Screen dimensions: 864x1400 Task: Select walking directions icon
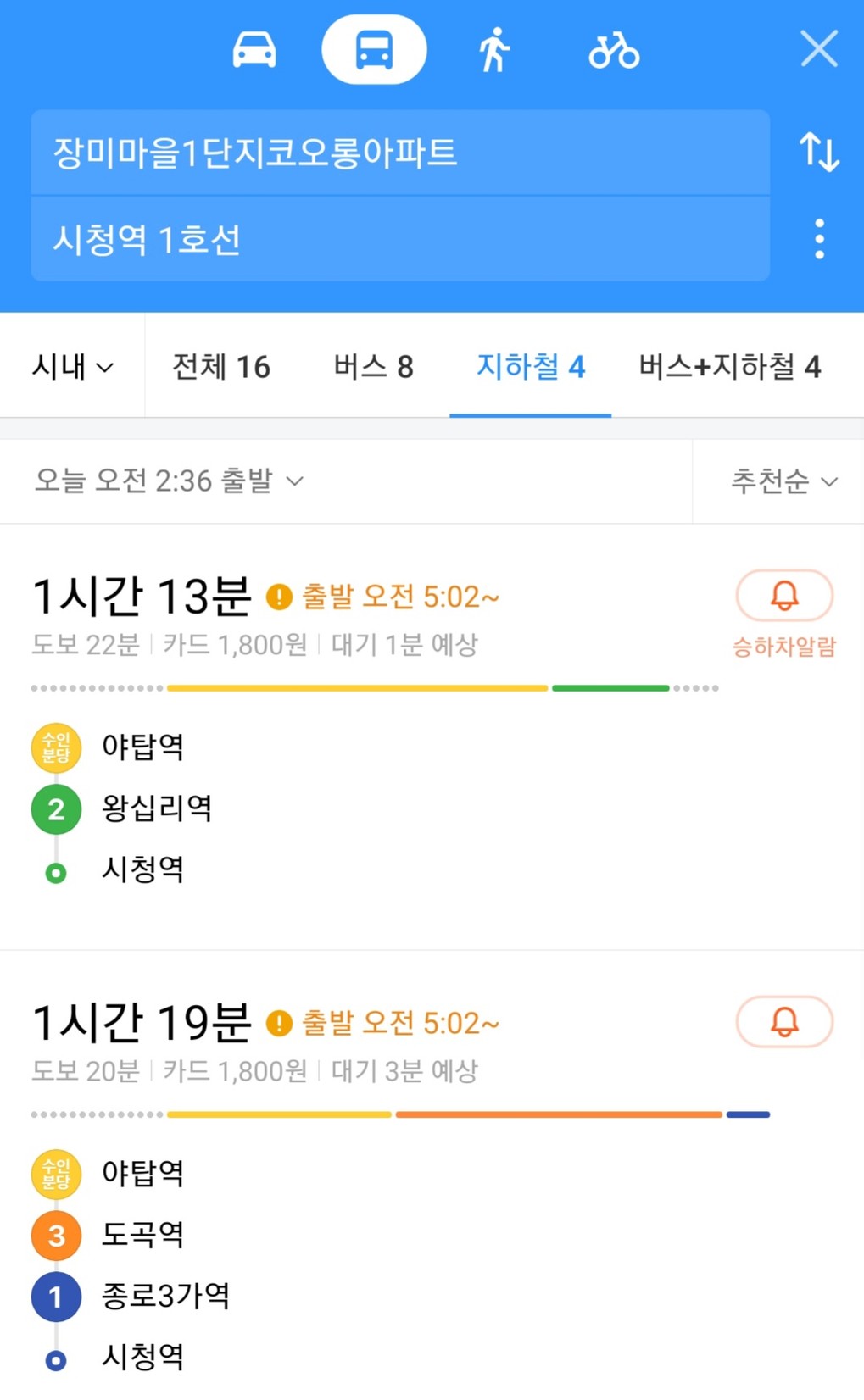click(493, 50)
